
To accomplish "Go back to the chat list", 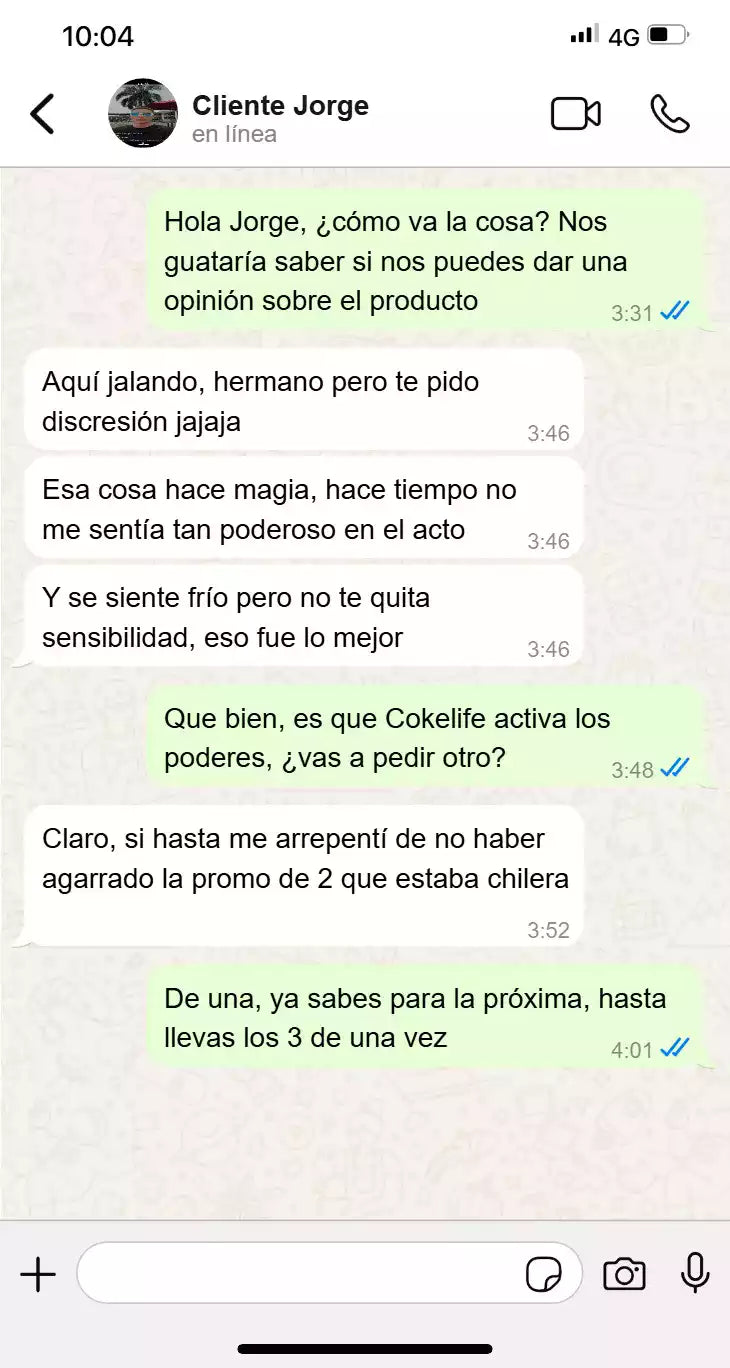I will tap(42, 114).
